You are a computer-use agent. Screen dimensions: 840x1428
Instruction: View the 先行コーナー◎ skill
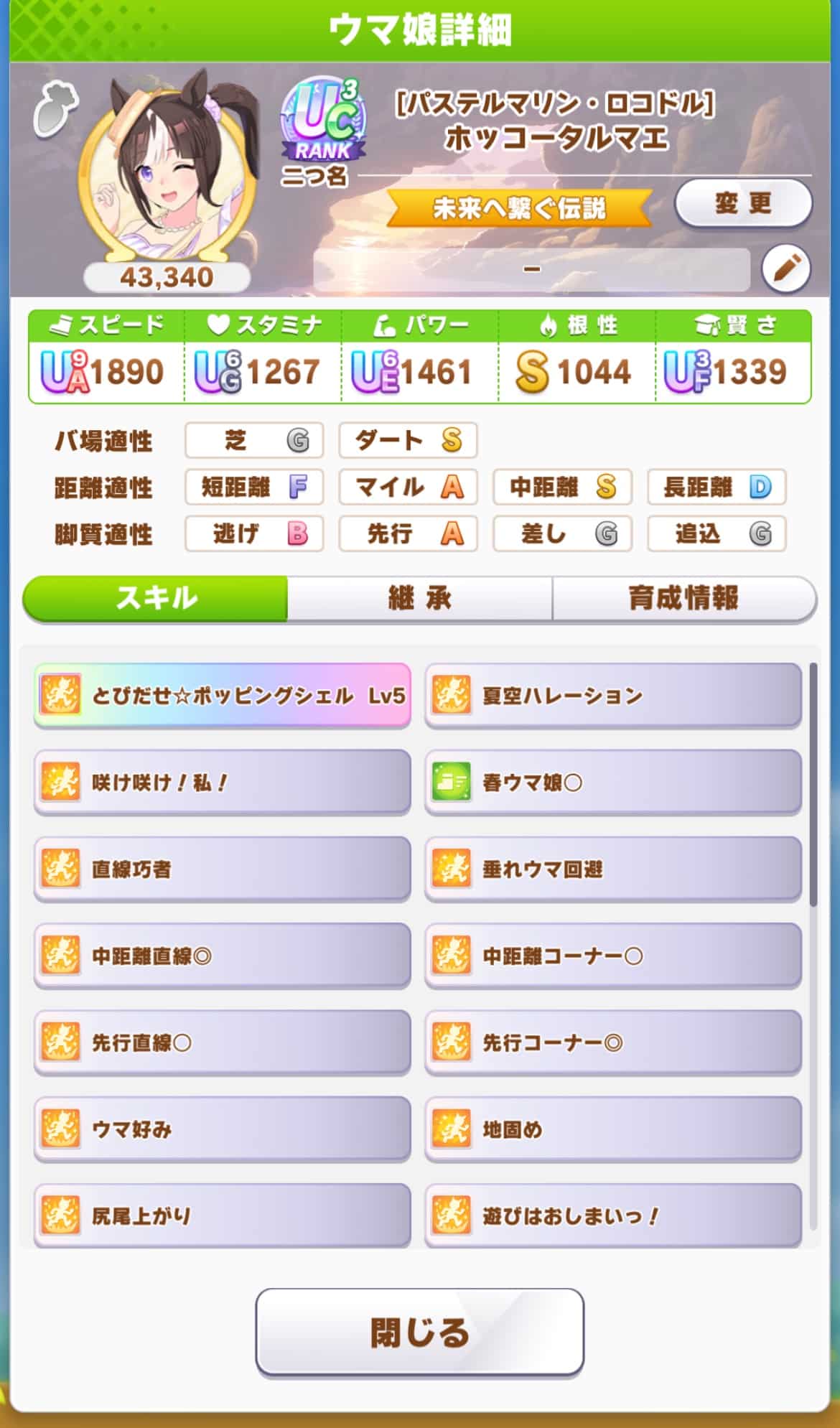(613, 1043)
